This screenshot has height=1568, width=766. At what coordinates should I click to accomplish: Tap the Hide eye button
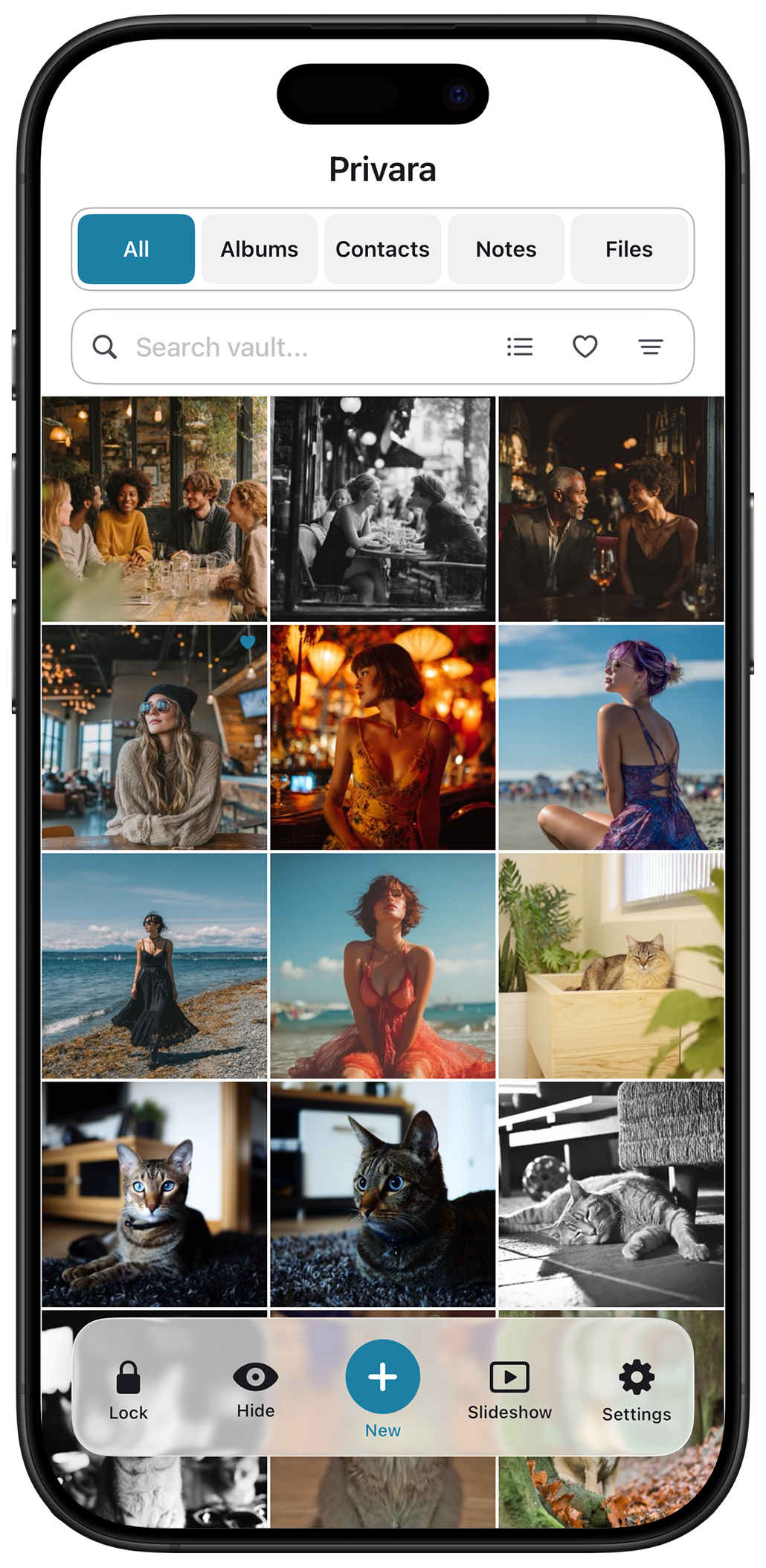pyautogui.click(x=255, y=1387)
